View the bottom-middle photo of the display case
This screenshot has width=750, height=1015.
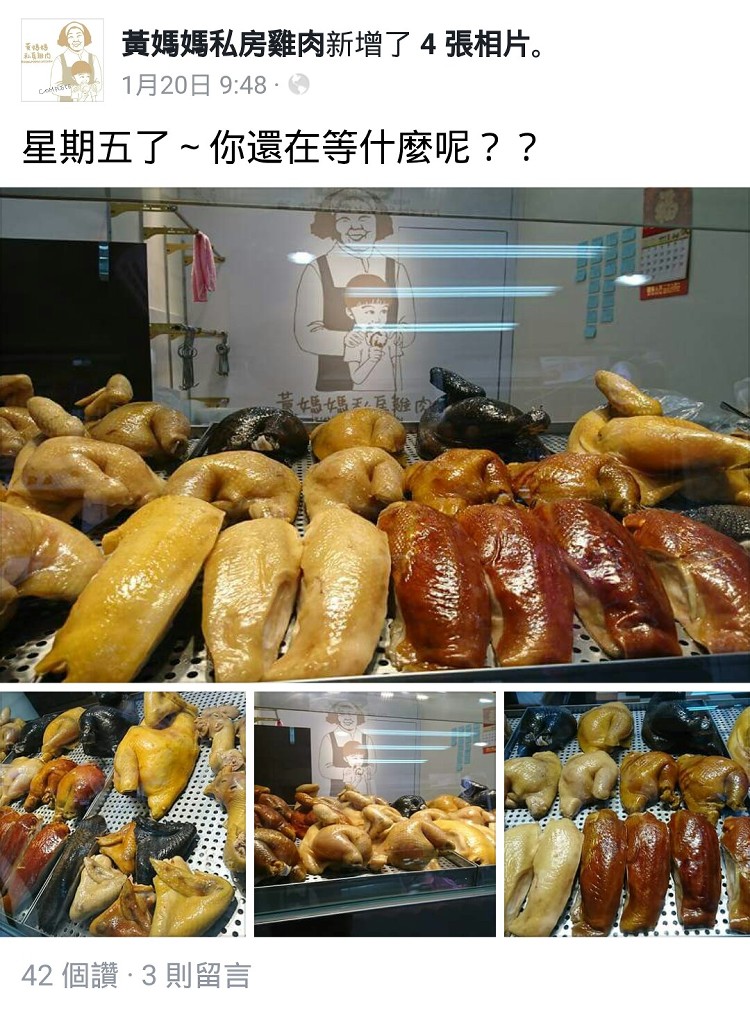tap(375, 813)
